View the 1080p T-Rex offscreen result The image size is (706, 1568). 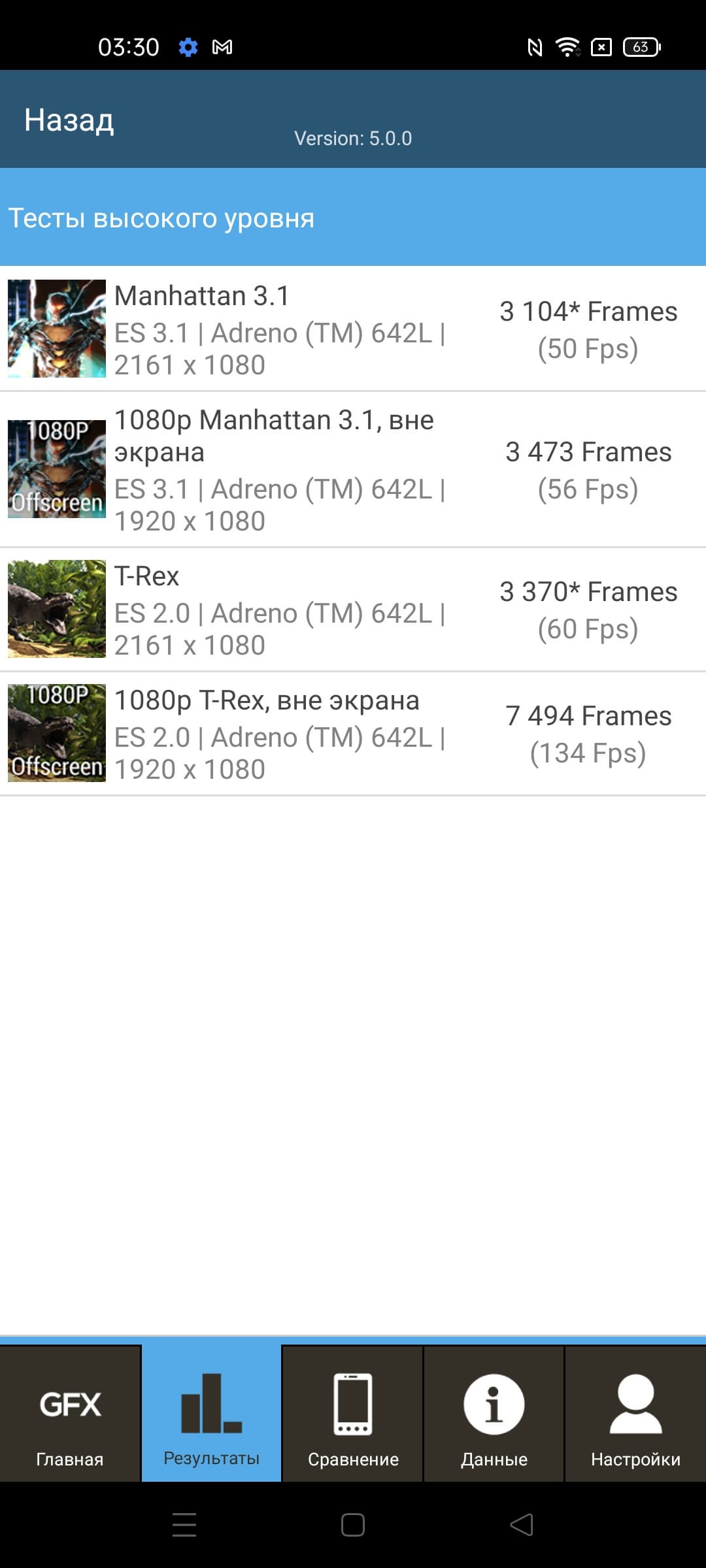353,734
